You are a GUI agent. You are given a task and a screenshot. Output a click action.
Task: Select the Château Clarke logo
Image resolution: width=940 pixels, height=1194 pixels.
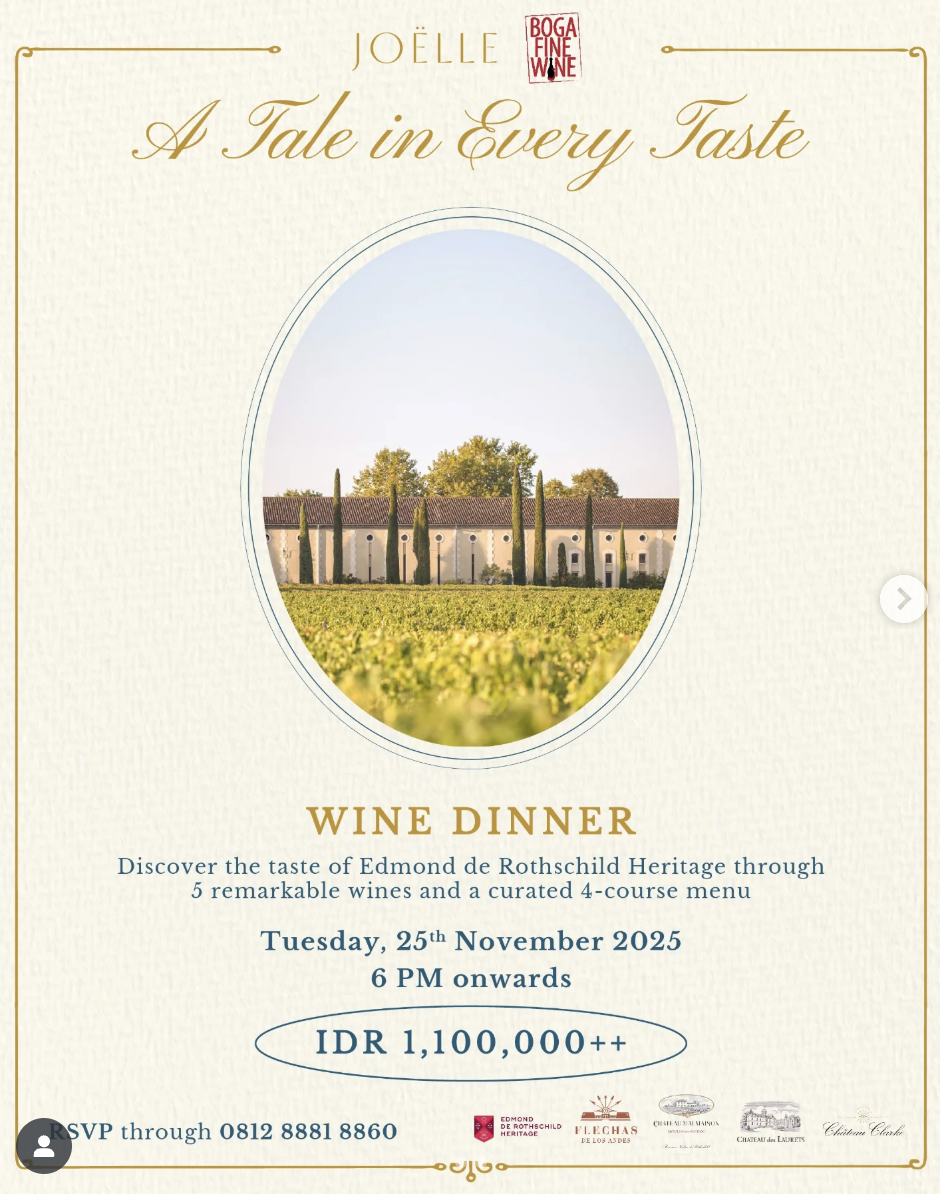pos(862,1122)
